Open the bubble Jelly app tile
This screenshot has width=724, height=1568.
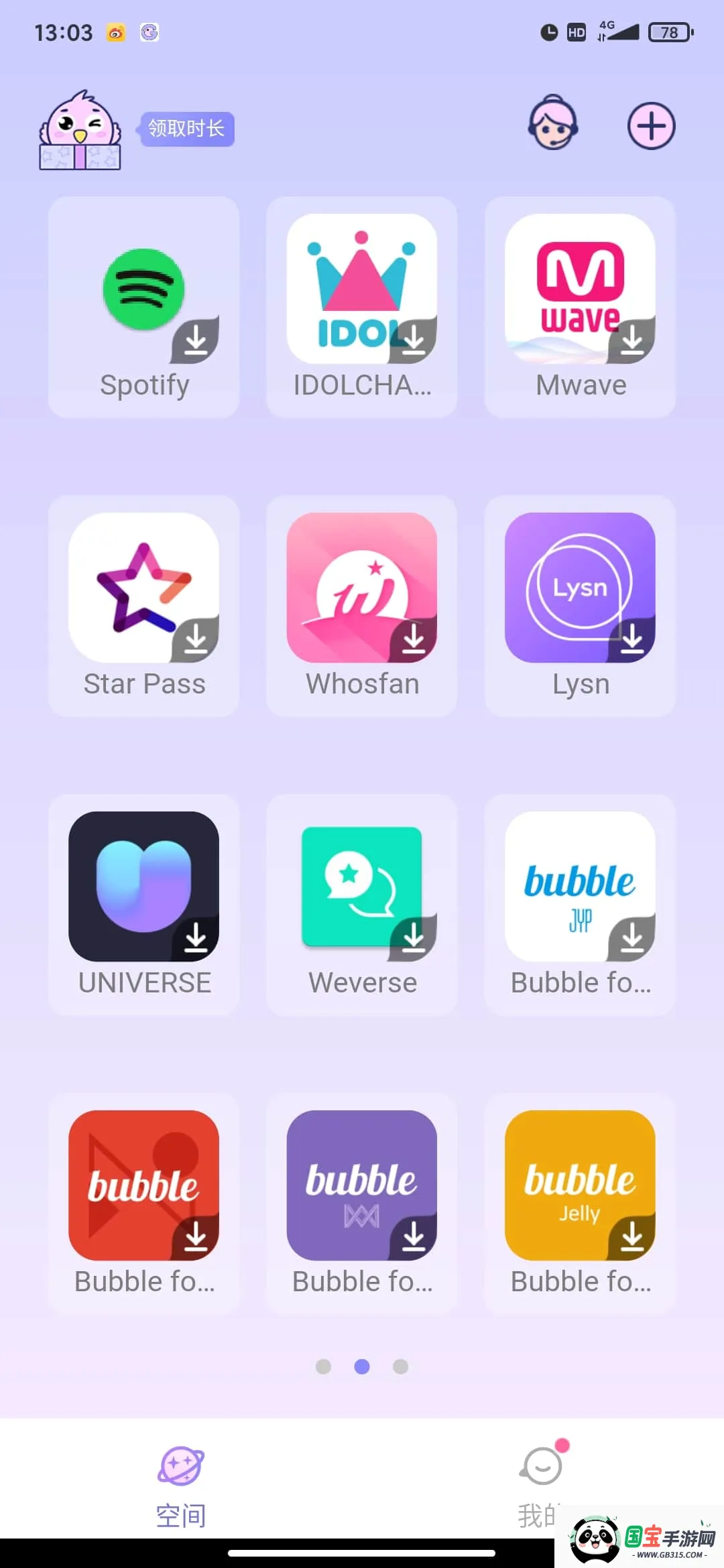(580, 1203)
